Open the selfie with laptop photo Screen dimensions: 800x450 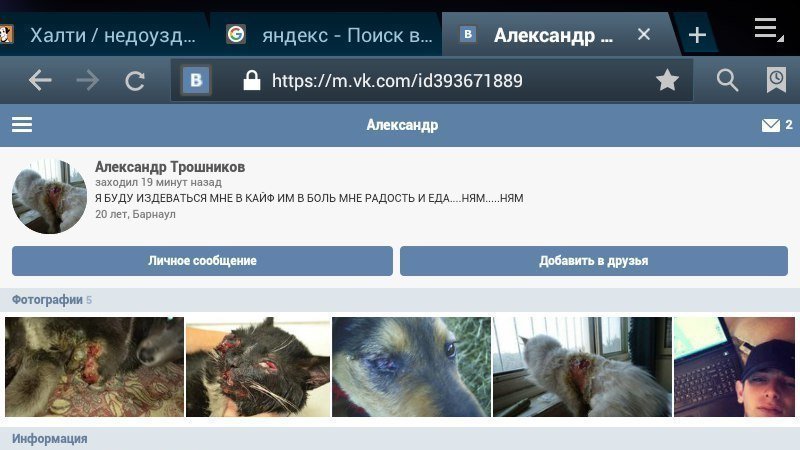(x=736, y=367)
